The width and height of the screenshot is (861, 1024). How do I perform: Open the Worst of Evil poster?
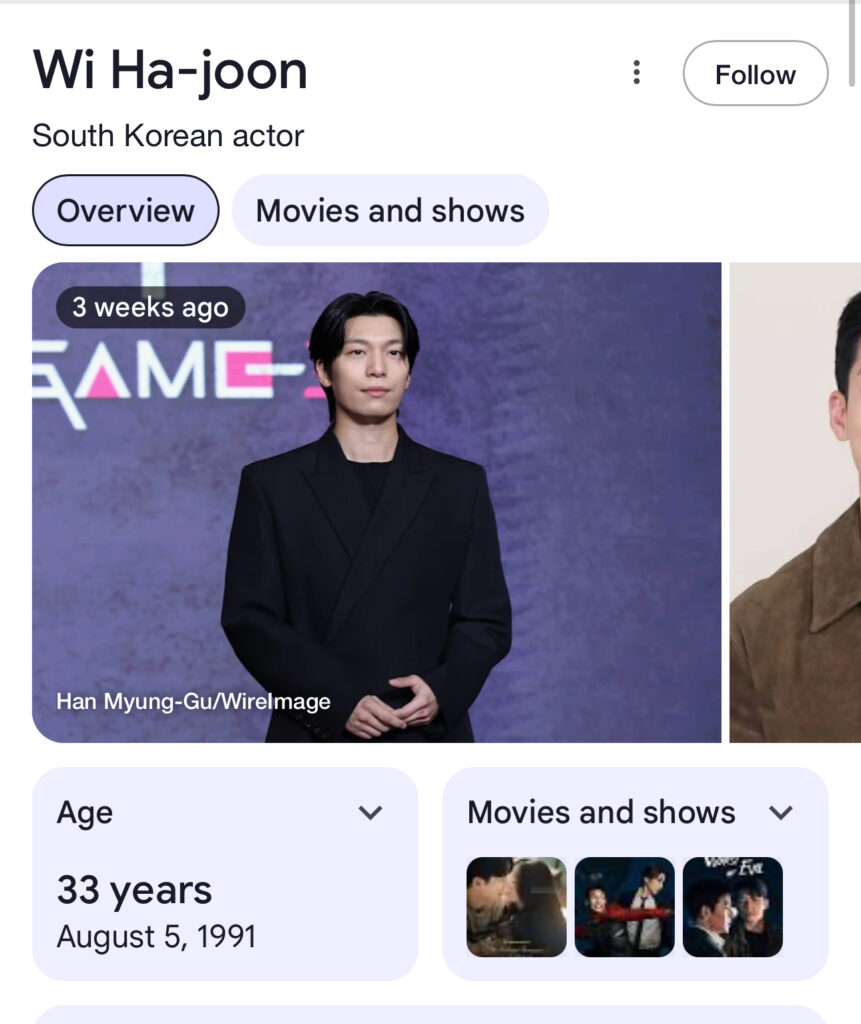pos(732,907)
